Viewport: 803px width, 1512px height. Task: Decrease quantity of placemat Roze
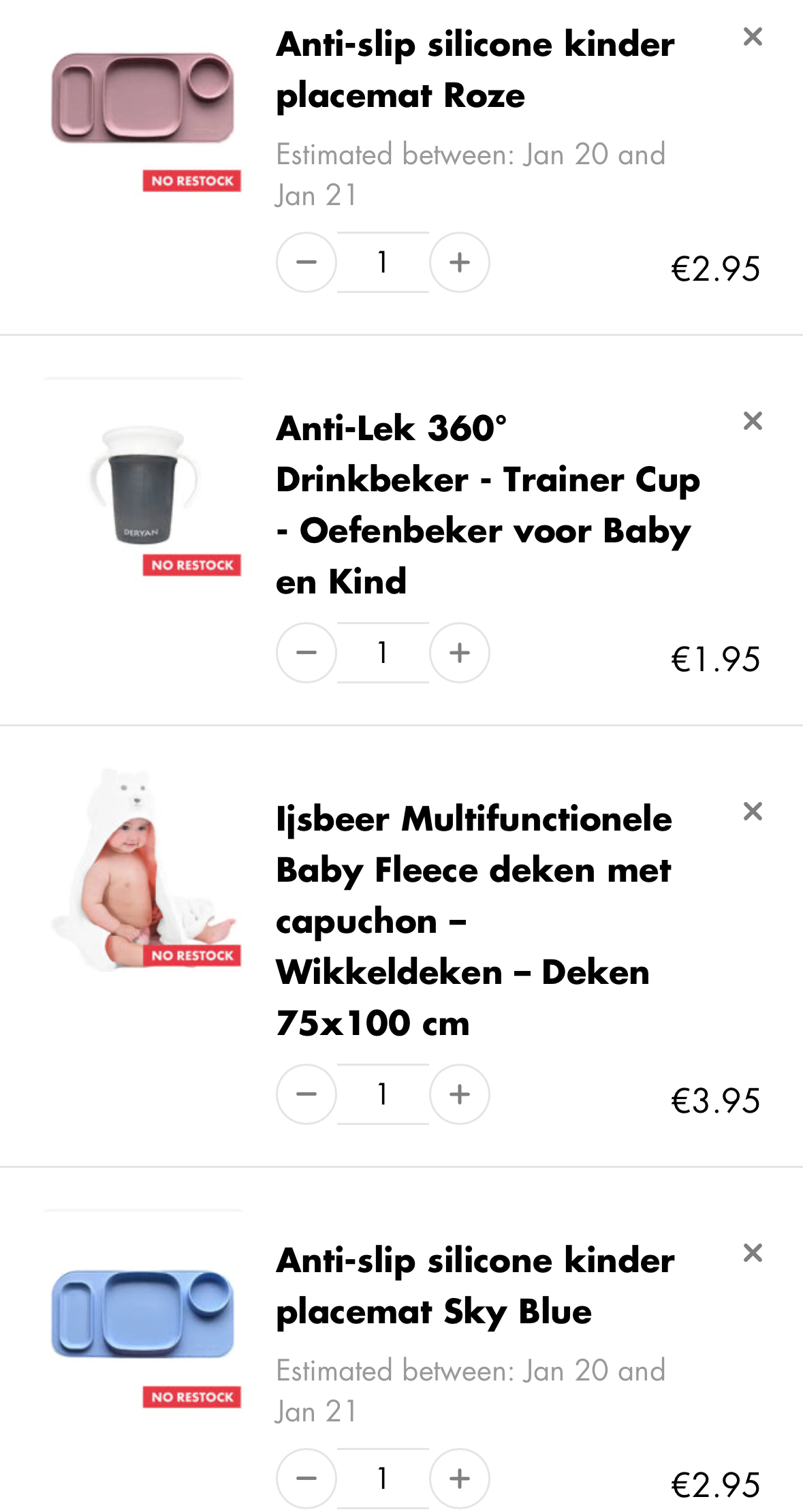306,262
